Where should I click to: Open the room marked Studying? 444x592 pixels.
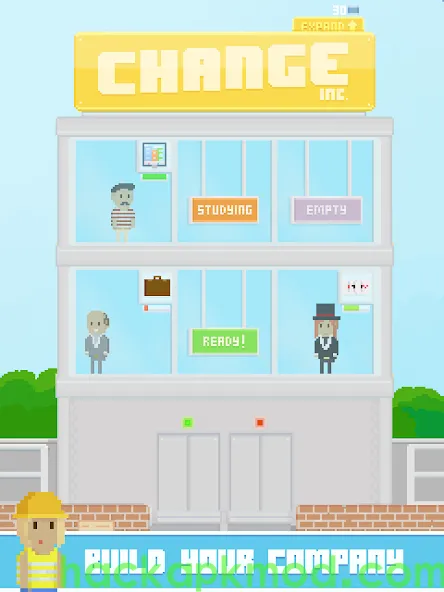pos(224,210)
